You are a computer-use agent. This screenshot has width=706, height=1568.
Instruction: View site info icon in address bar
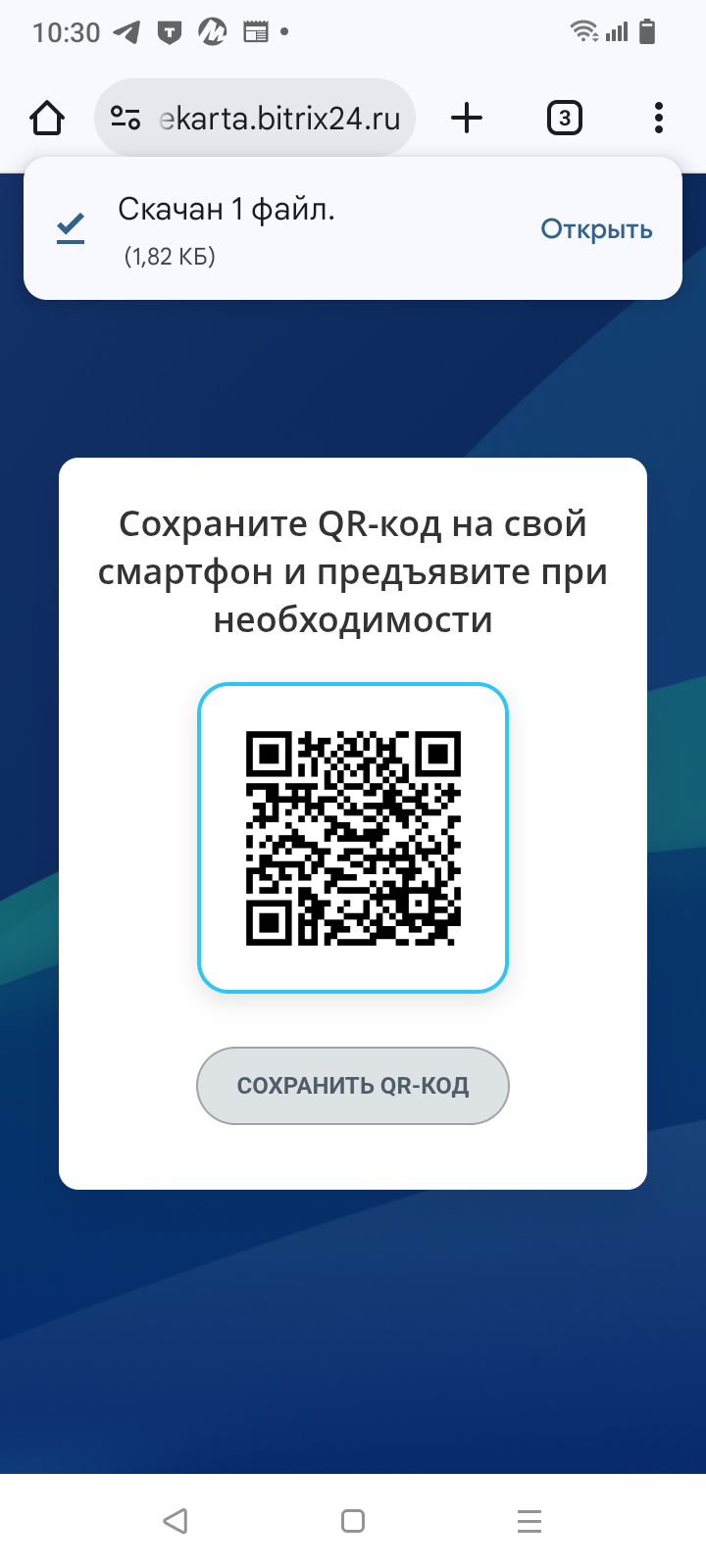click(x=126, y=119)
